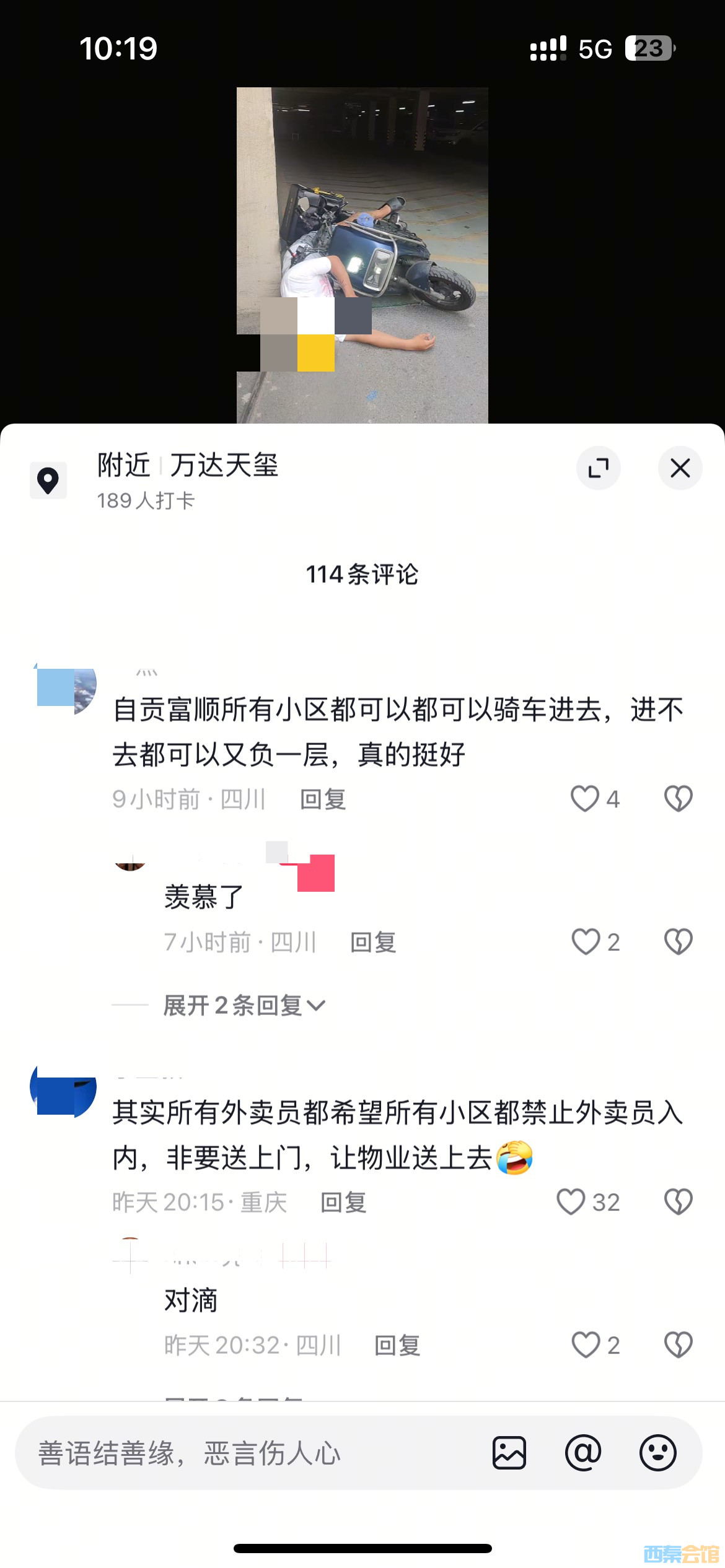Open the emoji picker

click(657, 1453)
